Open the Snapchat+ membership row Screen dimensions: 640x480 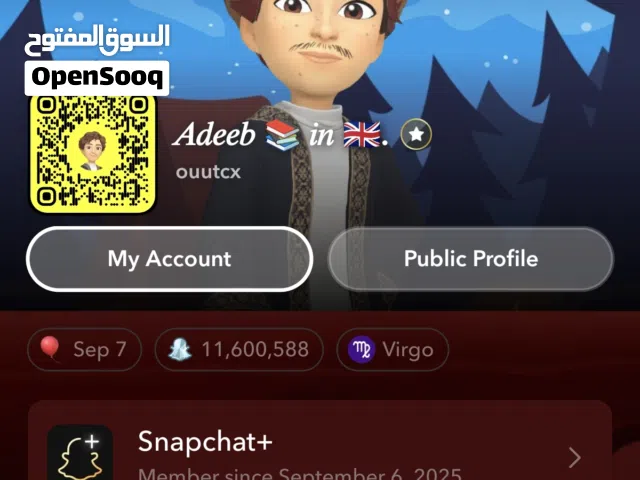coord(320,450)
